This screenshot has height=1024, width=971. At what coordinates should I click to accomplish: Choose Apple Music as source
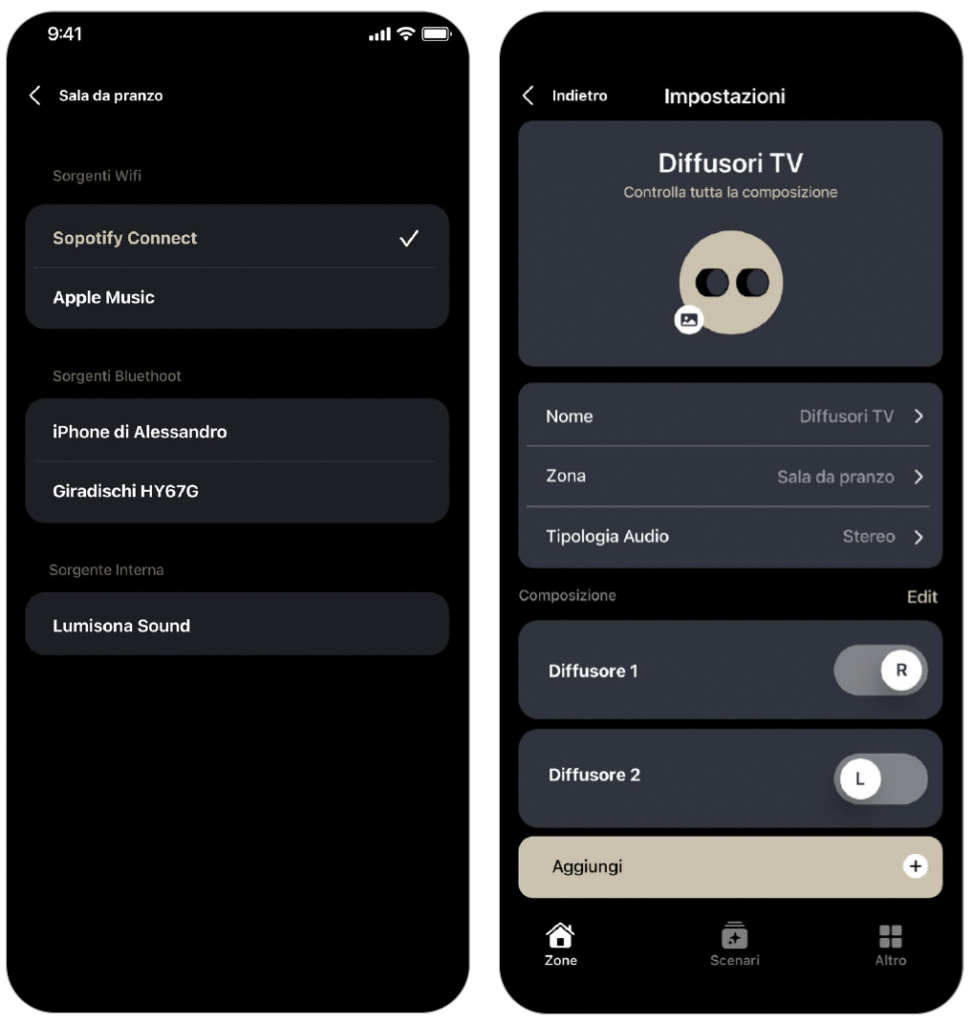pos(236,297)
